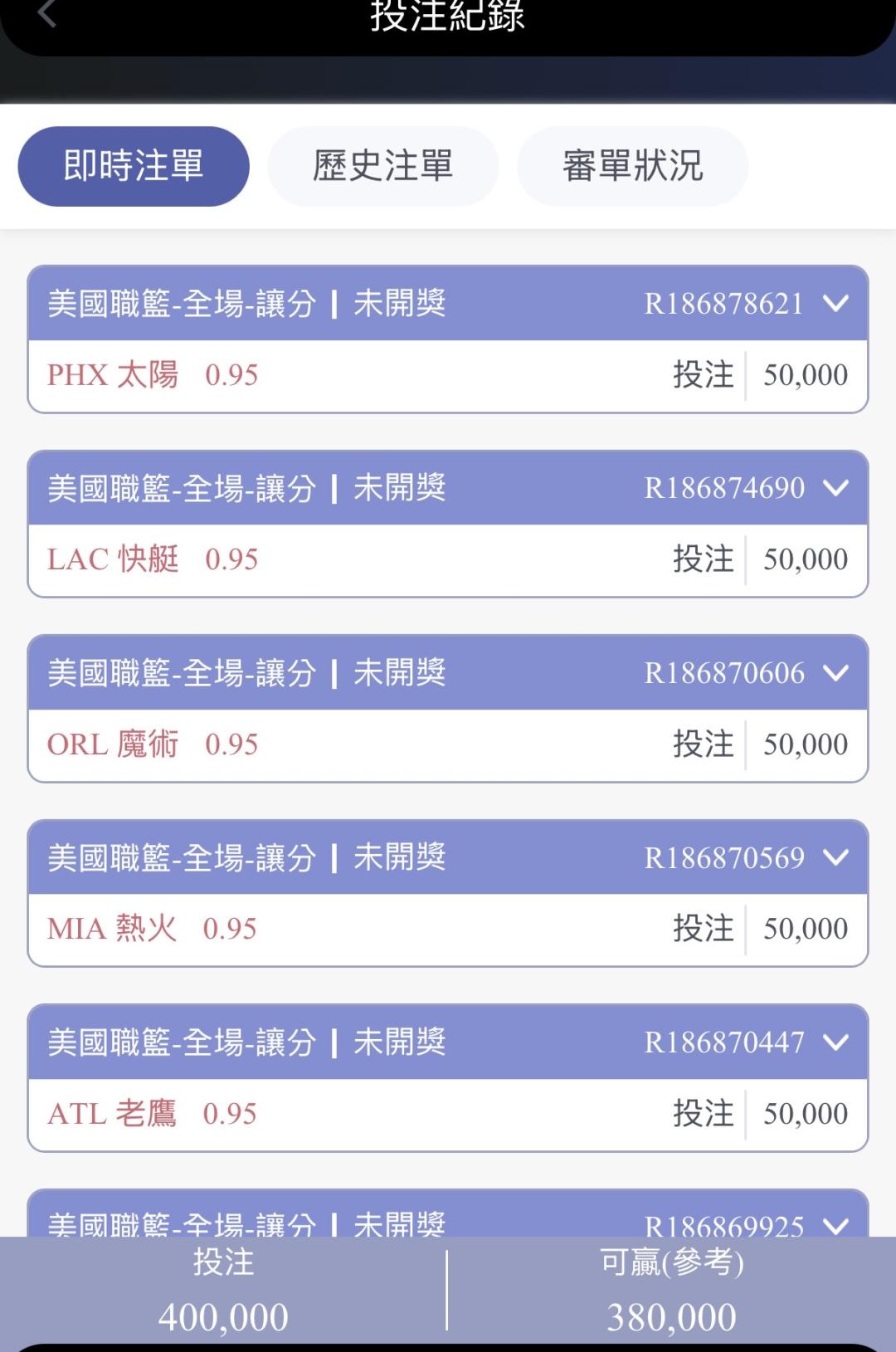
Task: Expand bet R186869925 details
Action: 835,1224
